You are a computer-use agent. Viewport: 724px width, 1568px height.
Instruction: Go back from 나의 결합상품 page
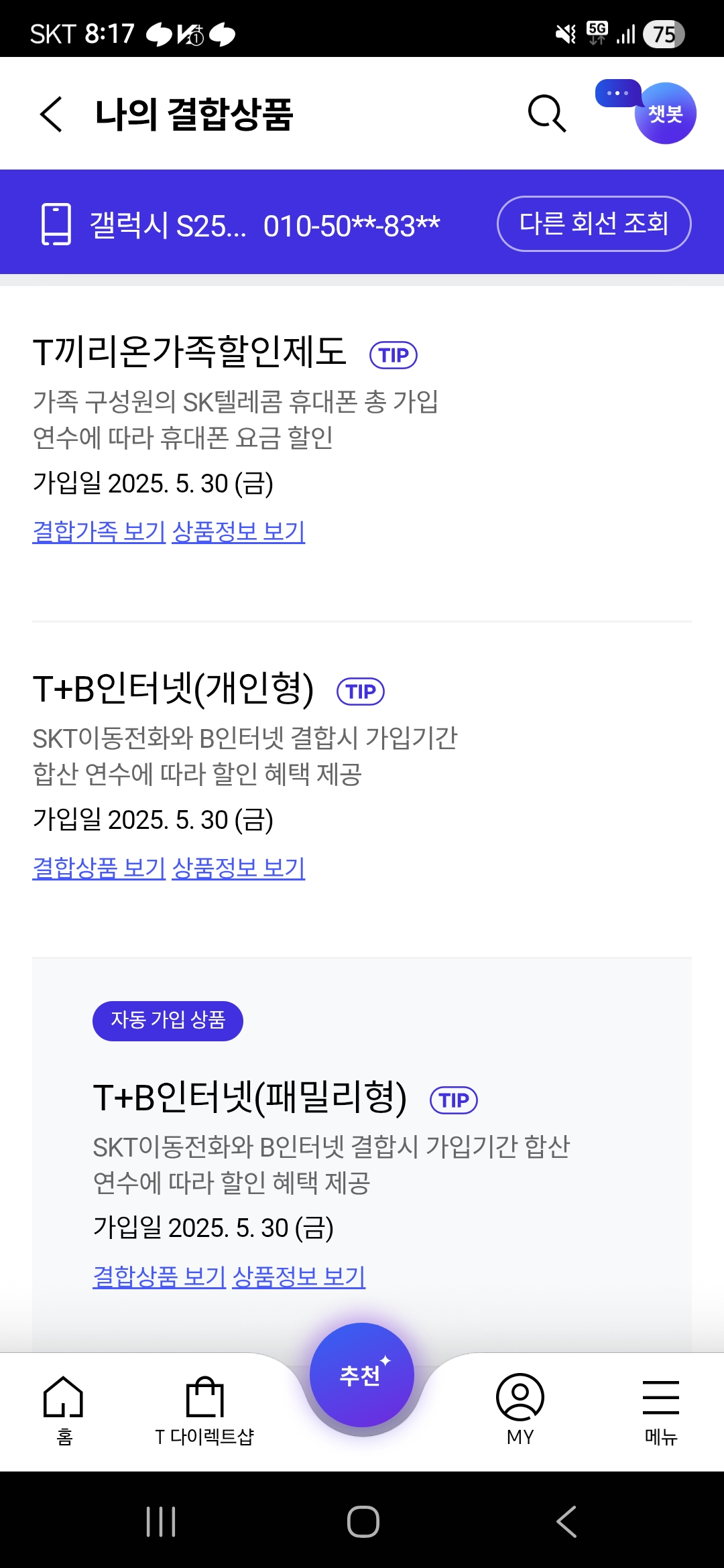pyautogui.click(x=52, y=114)
